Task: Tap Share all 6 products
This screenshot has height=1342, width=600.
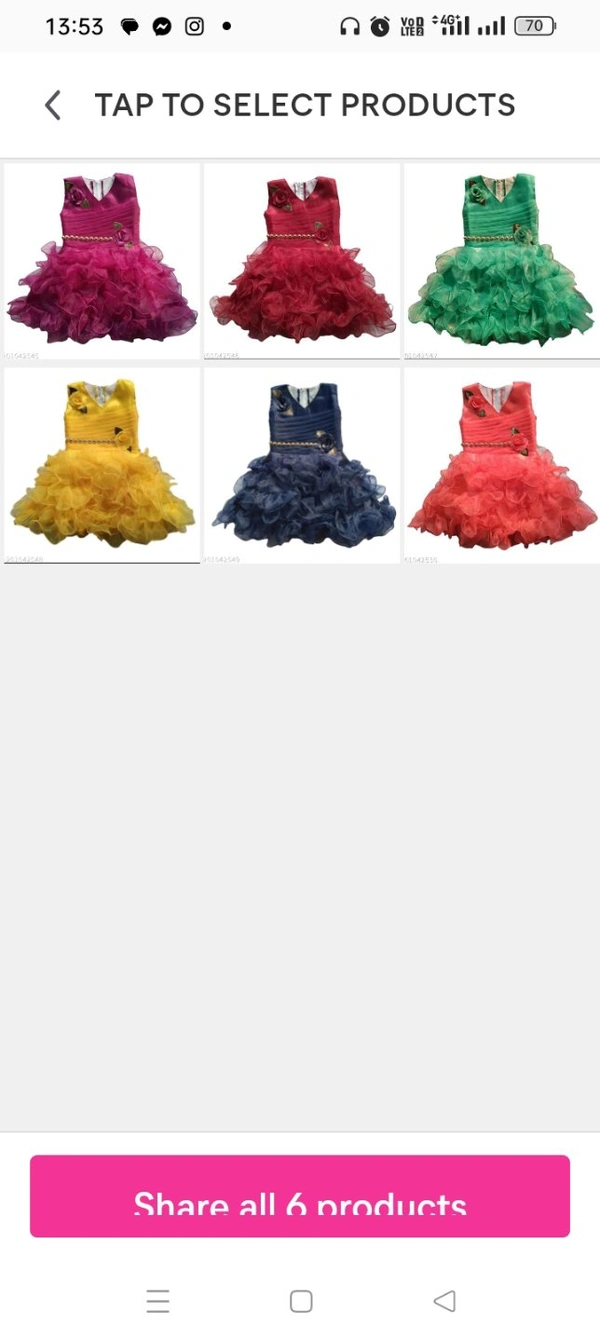Action: (x=300, y=1196)
